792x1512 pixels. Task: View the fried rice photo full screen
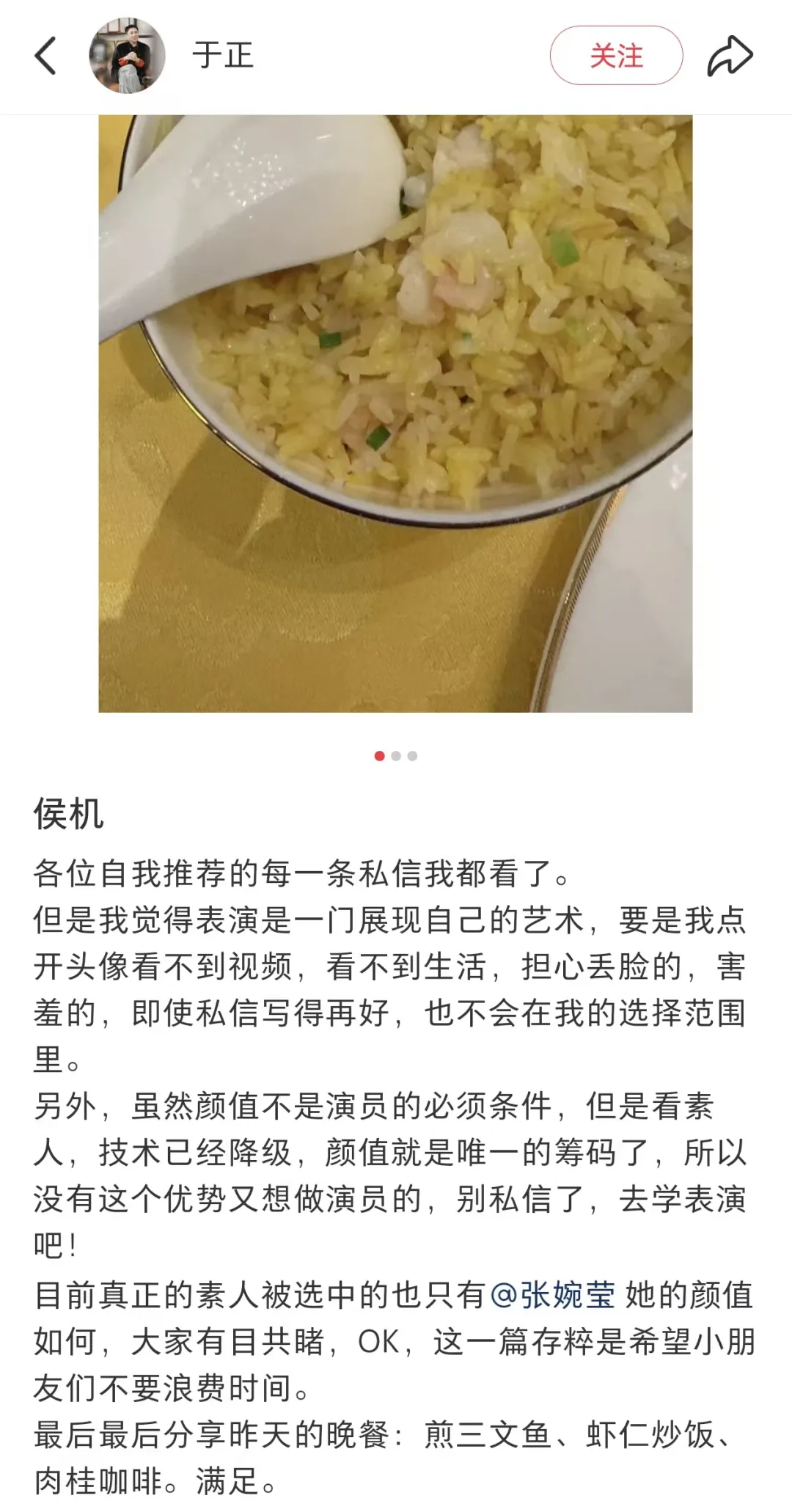[396, 413]
